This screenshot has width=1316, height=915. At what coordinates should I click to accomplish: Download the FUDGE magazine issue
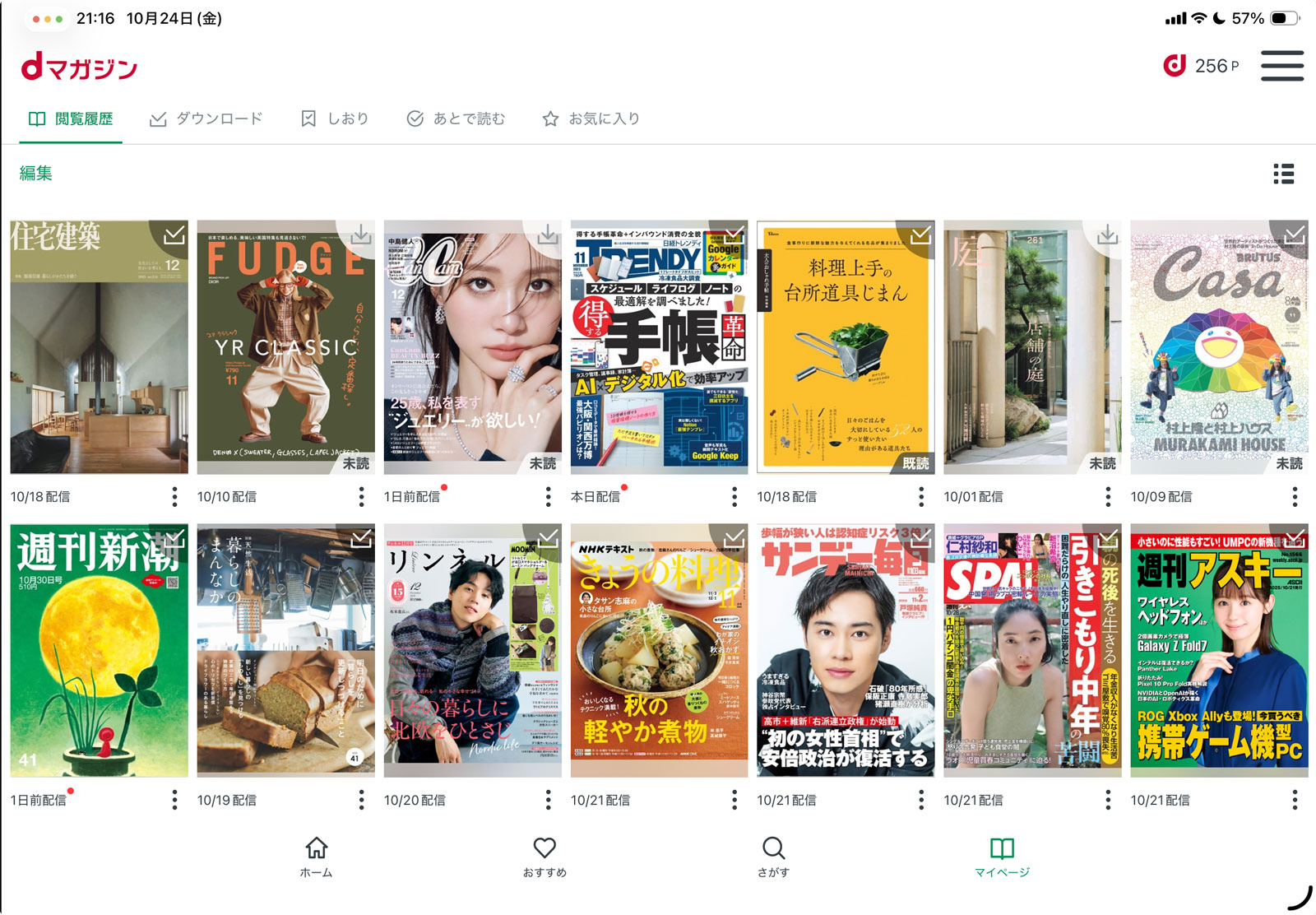point(360,235)
